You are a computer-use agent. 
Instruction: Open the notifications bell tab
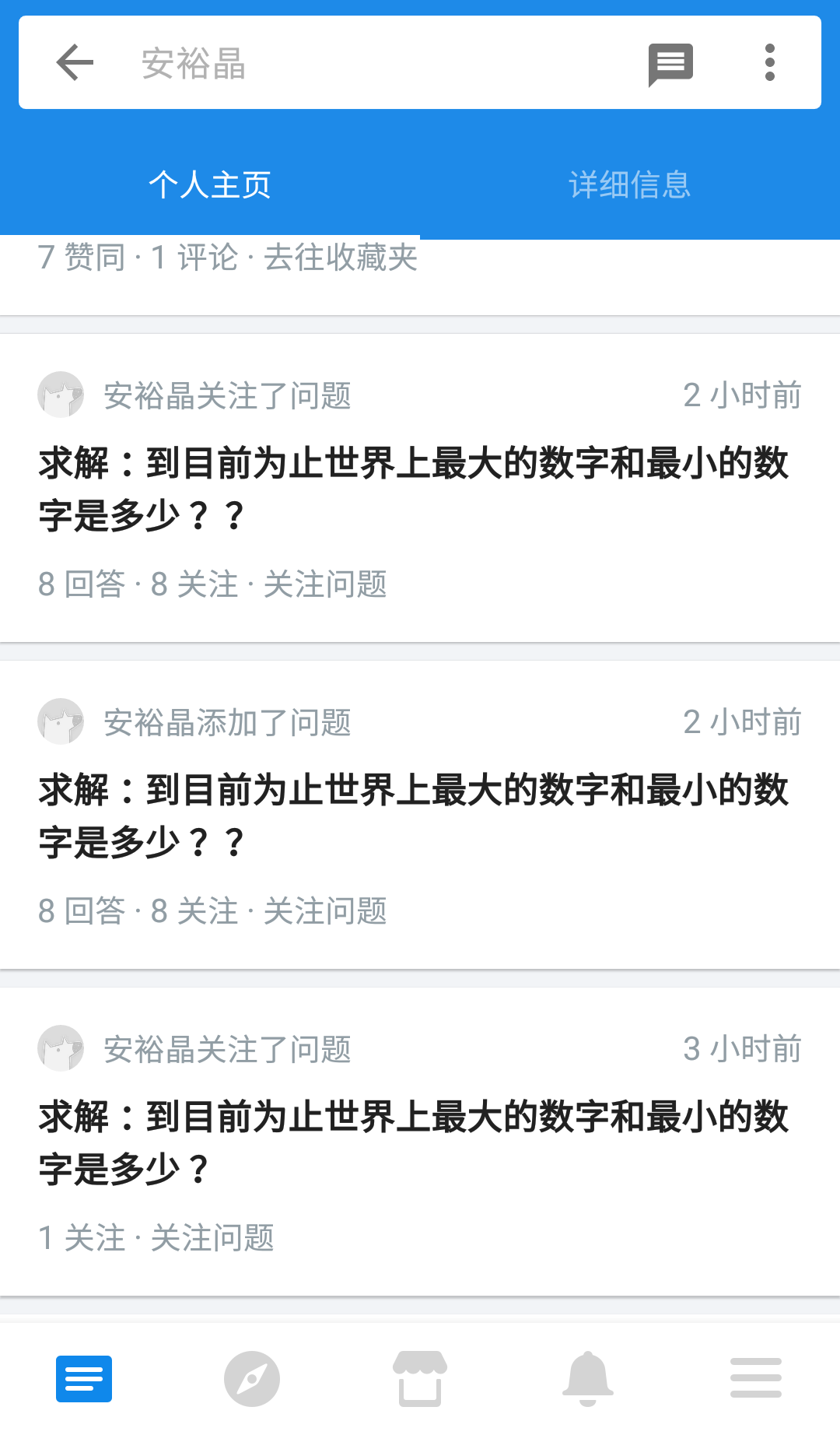coord(588,1379)
